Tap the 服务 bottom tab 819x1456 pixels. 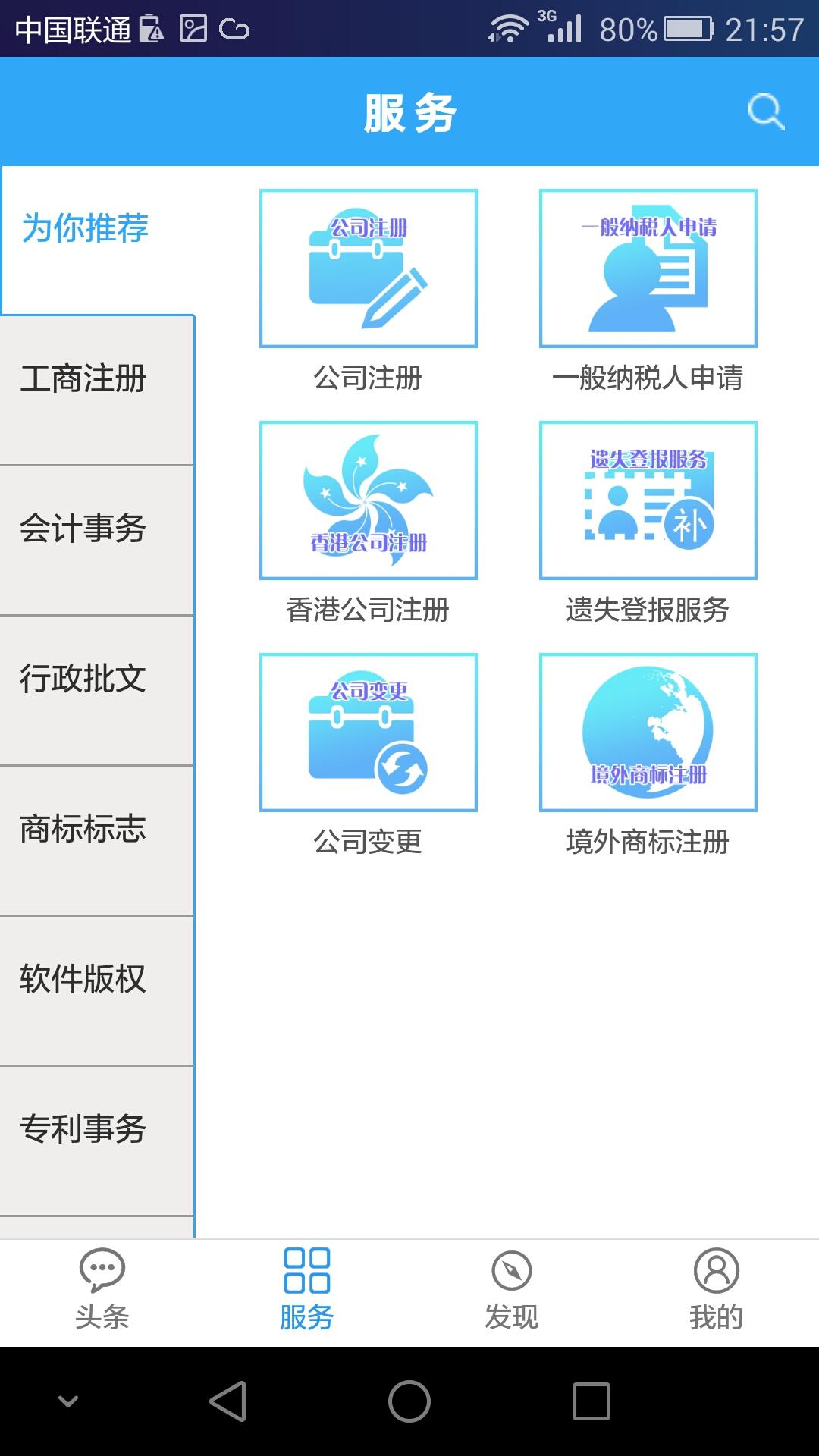(307, 1293)
